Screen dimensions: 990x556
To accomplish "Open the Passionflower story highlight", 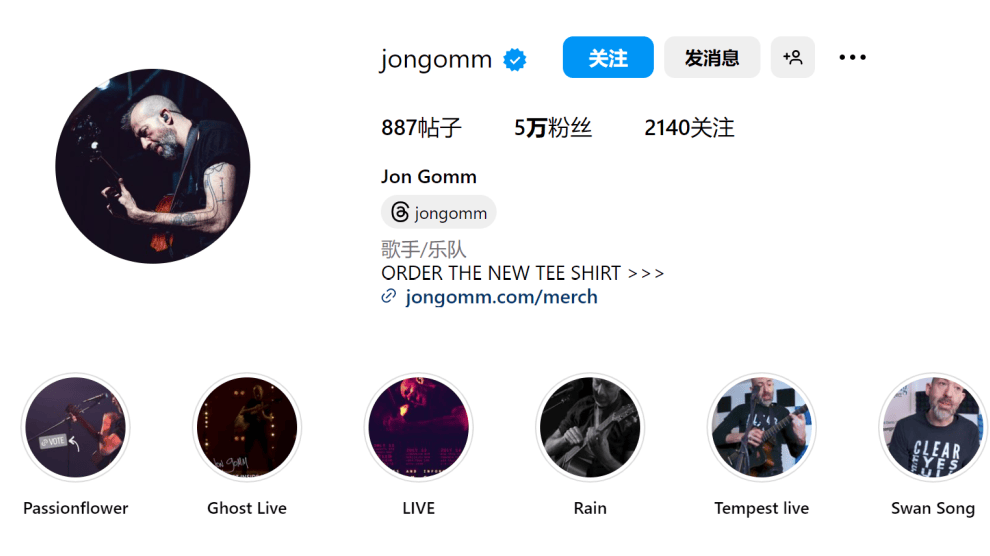I will [x=76, y=428].
